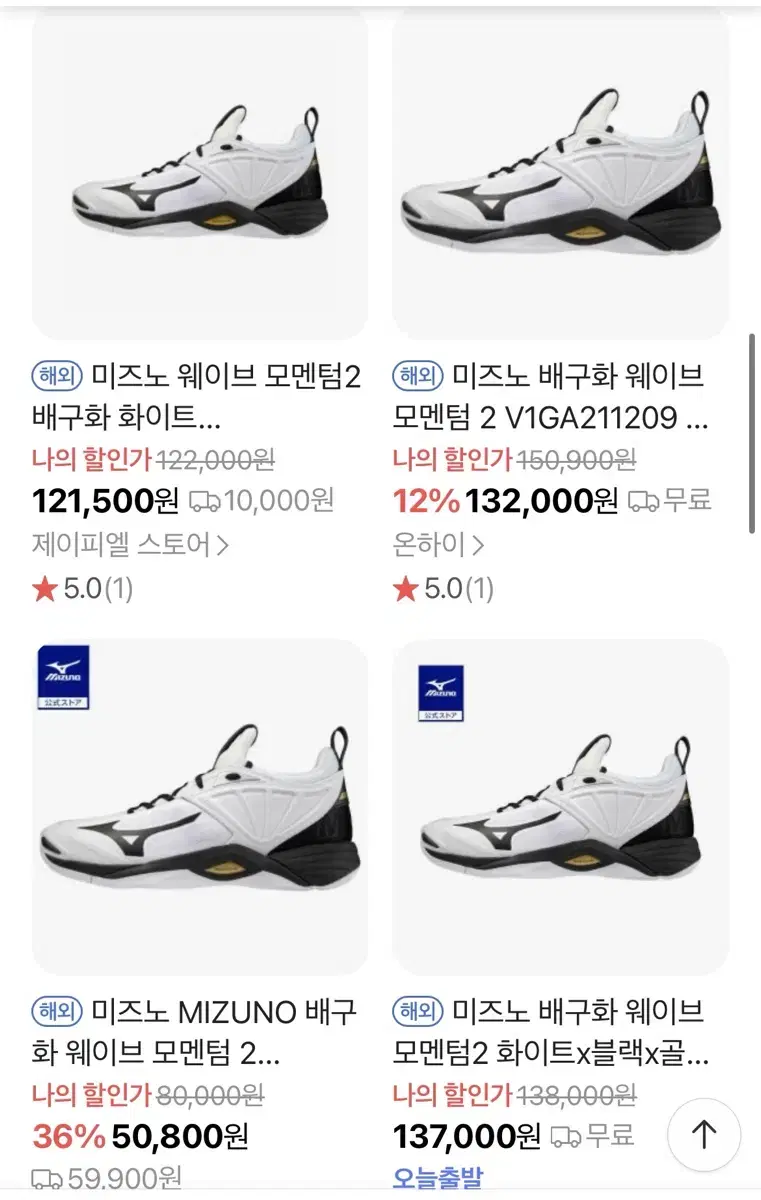Viewport: 761px width, 1200px height.
Task: Click the 해외 badge next to MIZUNO 배구화 listing
Action: (x=56, y=1013)
